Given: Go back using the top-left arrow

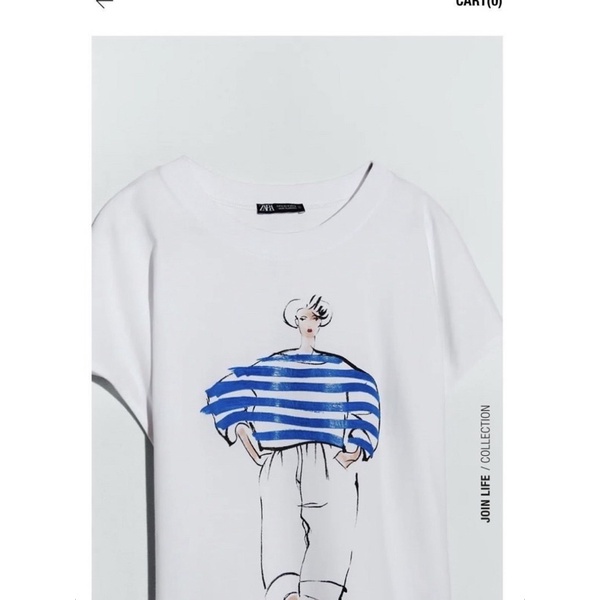Looking at the screenshot, I should tap(104, 3).
